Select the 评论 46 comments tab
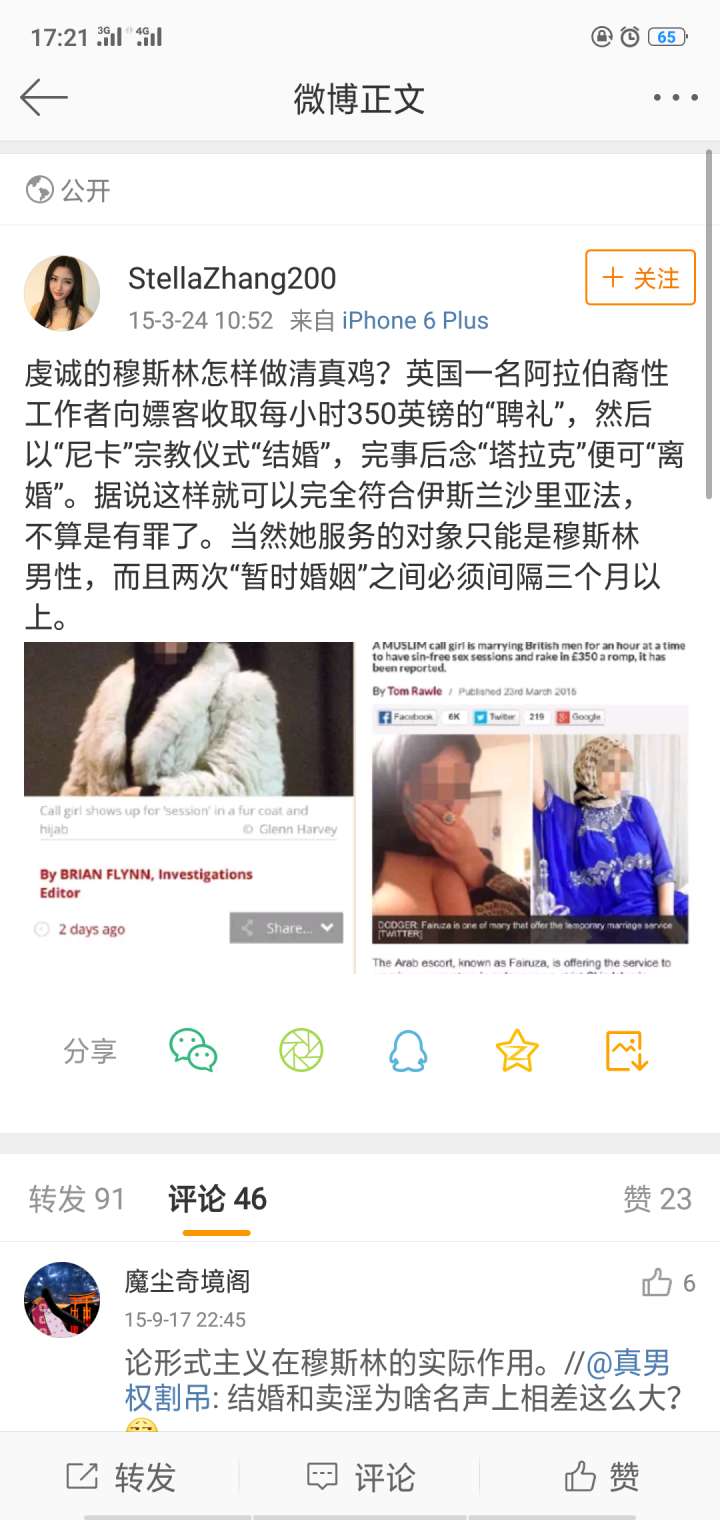Viewport: 720px width, 1520px height. tap(217, 1198)
